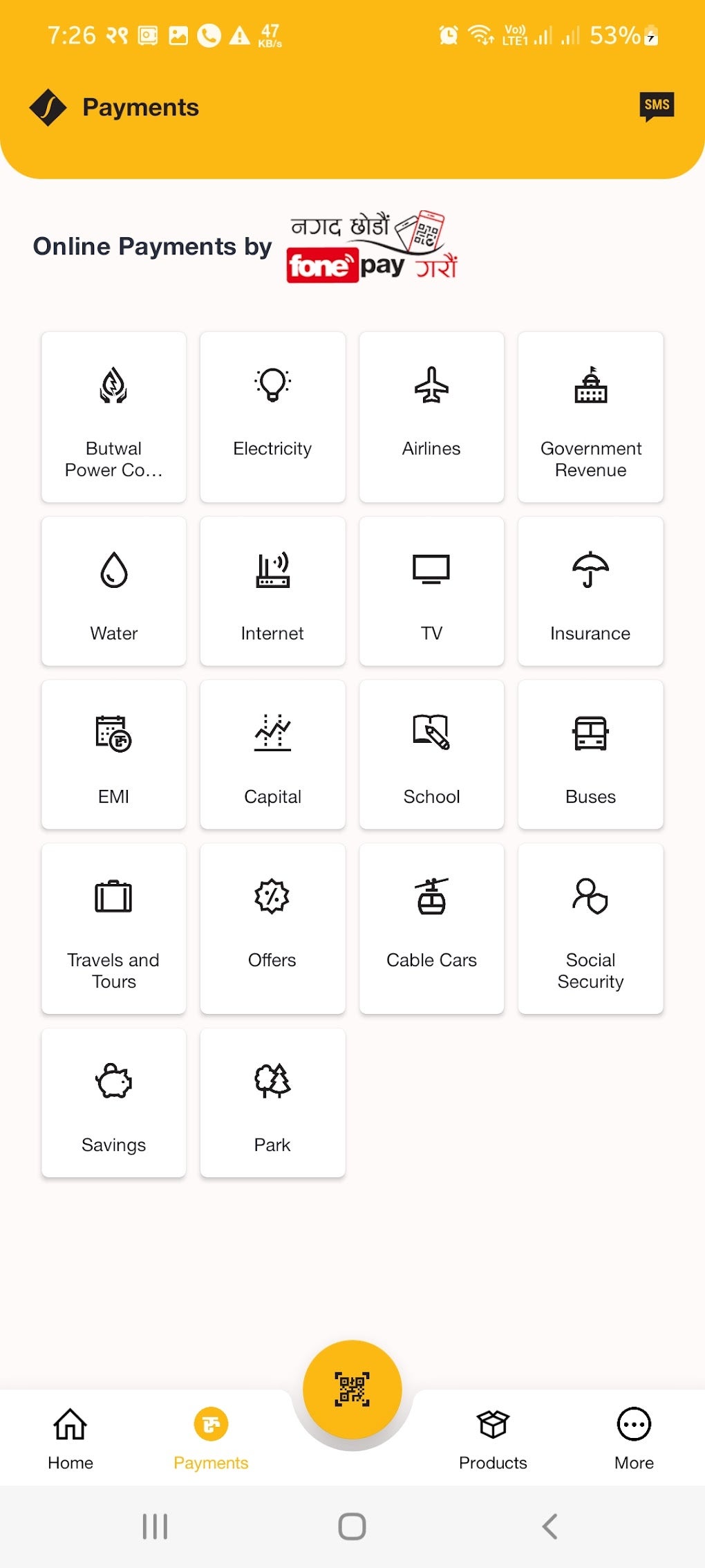Select the Social Security tile
The image size is (705, 1568).
[x=590, y=929]
